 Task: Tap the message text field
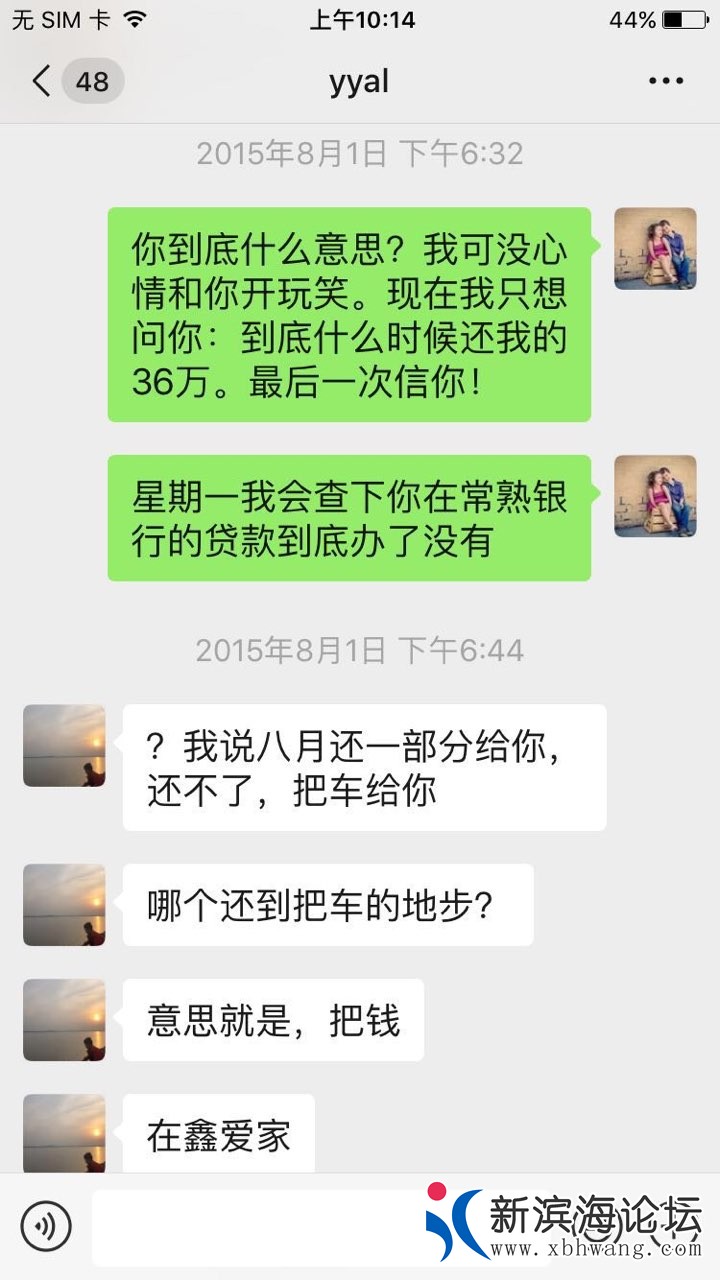[x=260, y=1227]
